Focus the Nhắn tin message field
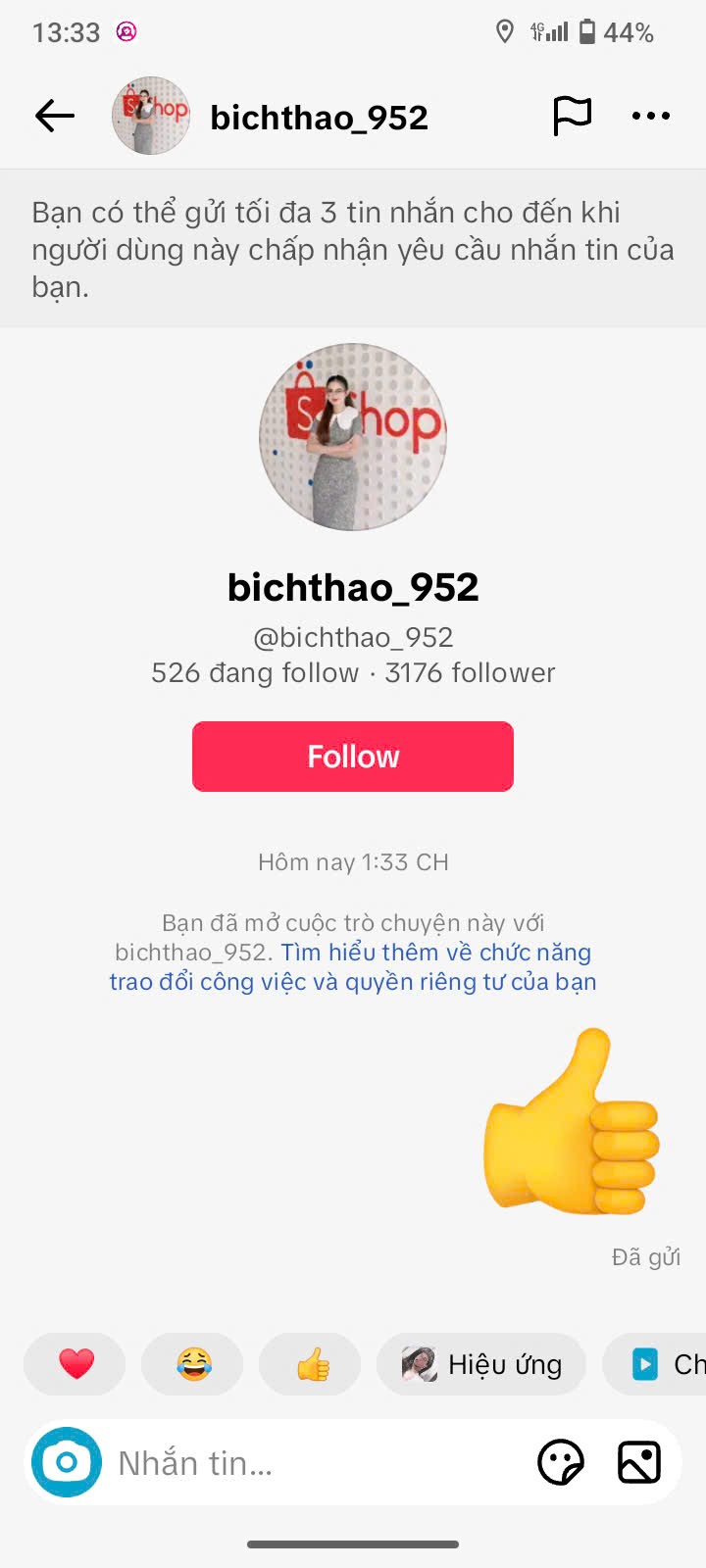Viewport: 706px width, 1568px height. 314,1462
